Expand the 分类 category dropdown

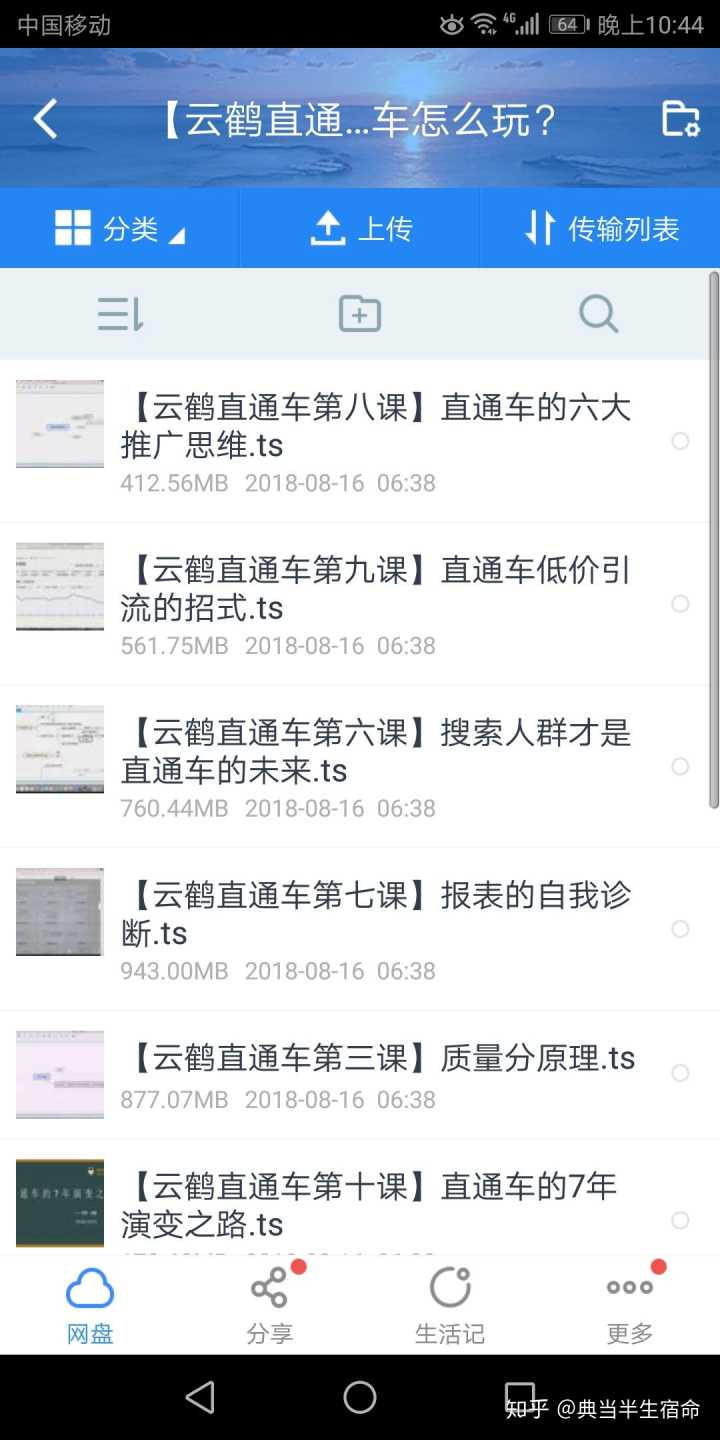click(120, 229)
